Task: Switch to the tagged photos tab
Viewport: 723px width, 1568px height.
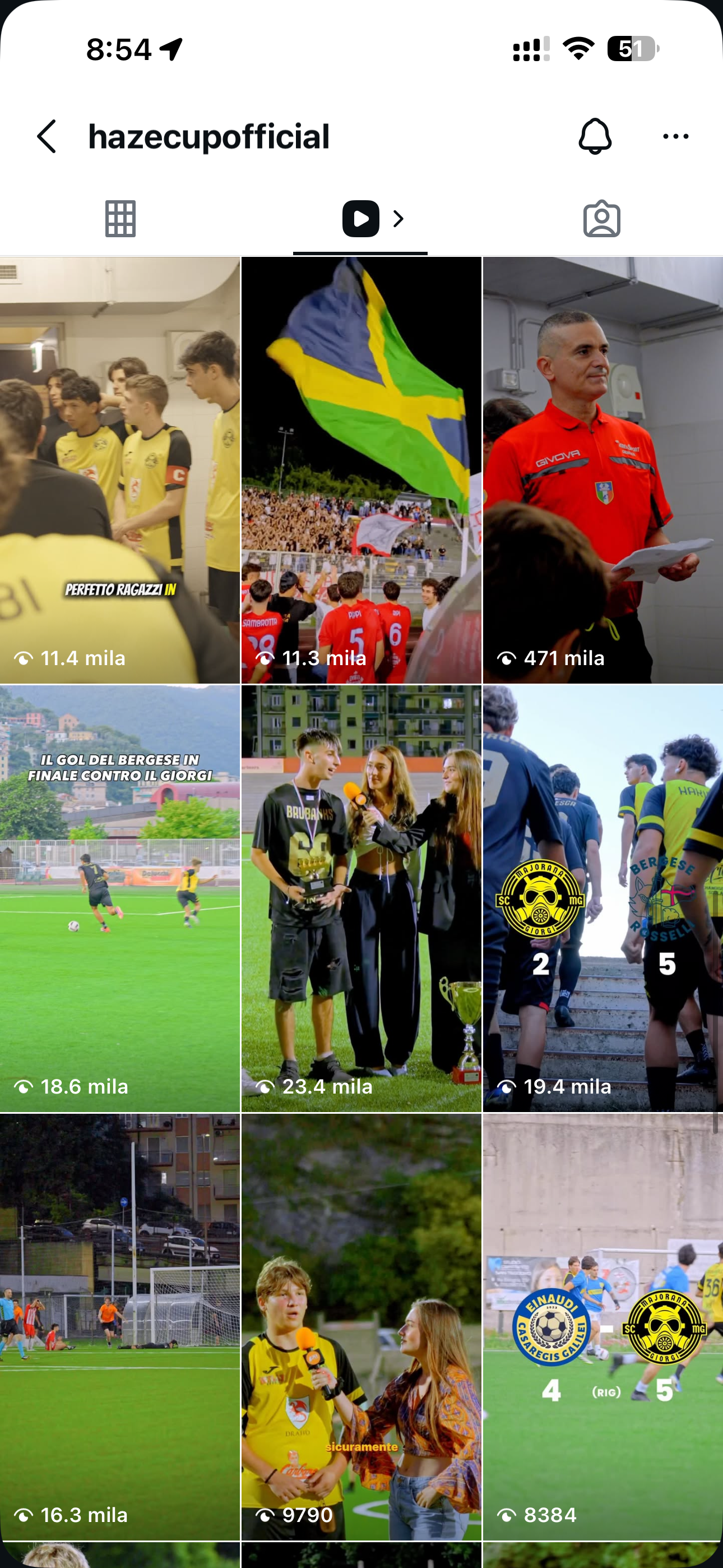Action: click(x=601, y=219)
